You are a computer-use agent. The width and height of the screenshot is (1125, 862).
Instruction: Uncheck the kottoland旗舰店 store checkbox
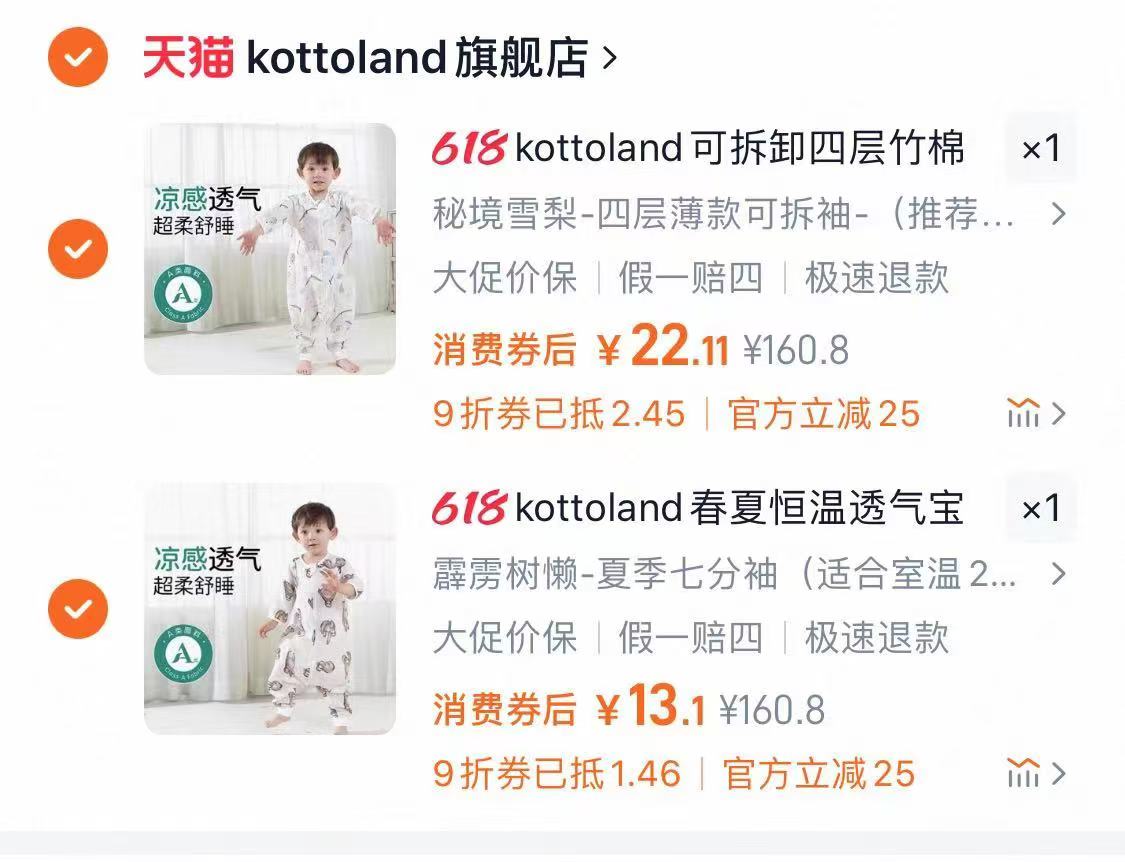coord(78,59)
